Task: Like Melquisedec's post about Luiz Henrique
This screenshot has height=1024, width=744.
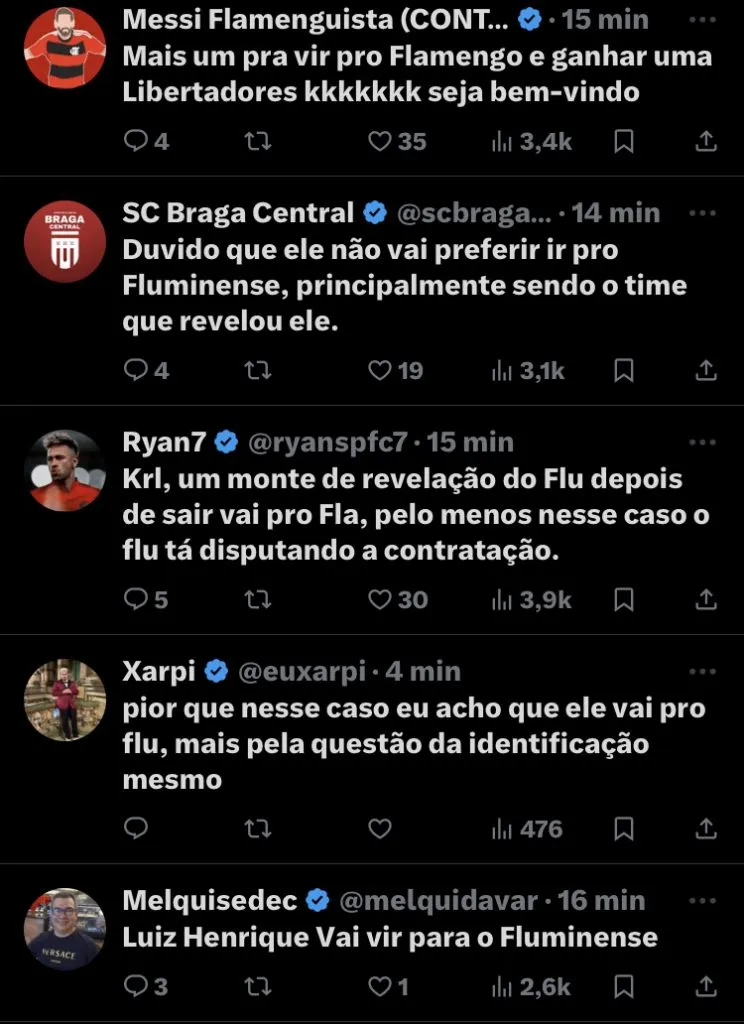Action: 380,987
